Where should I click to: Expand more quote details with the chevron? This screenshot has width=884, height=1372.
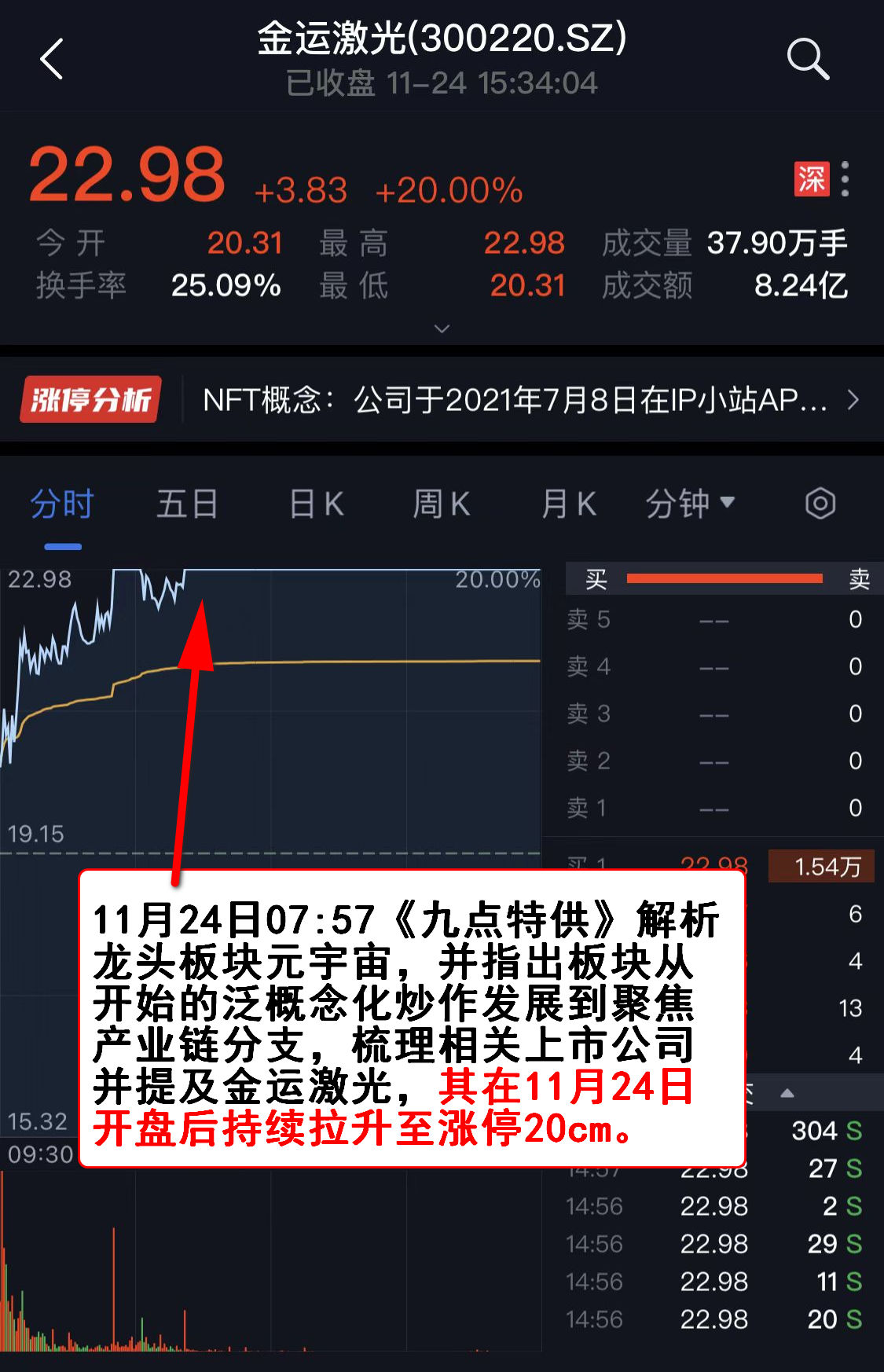coord(442,328)
